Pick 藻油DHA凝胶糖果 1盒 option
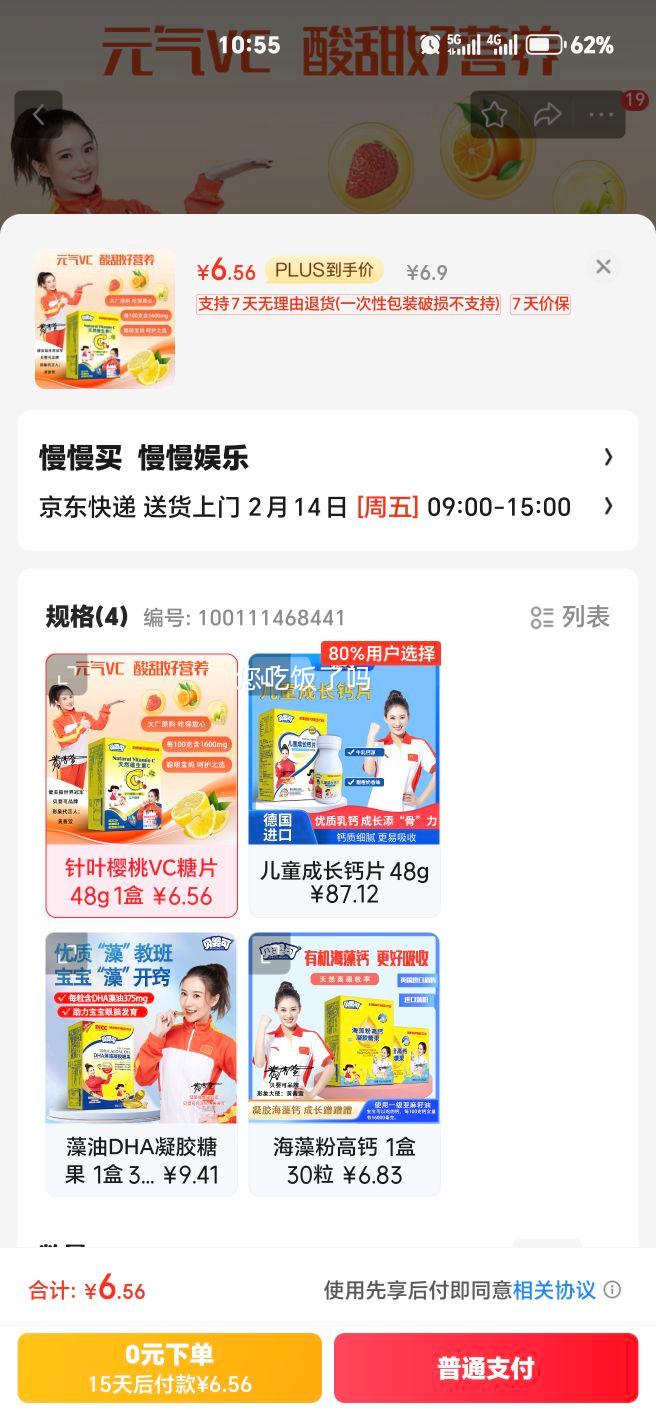 [141, 1064]
